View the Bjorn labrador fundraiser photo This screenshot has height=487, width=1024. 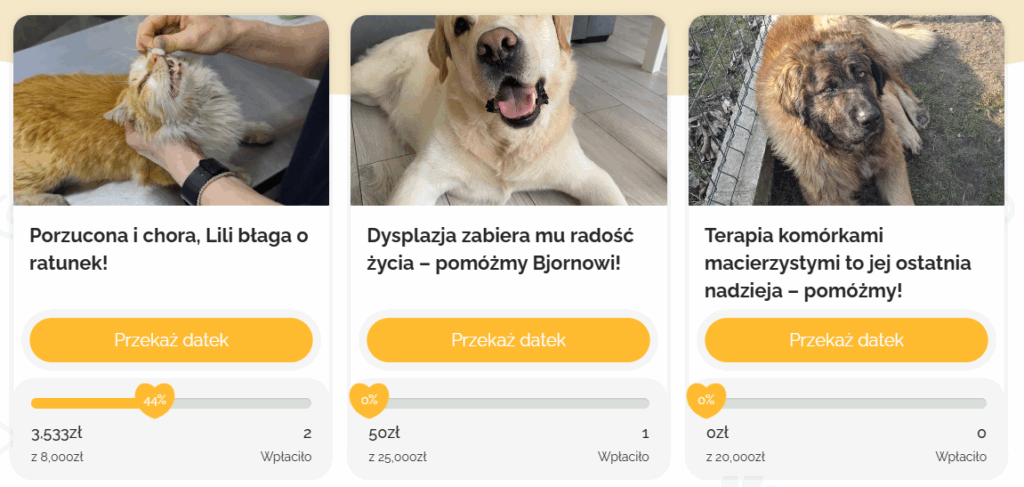pyautogui.click(x=508, y=110)
